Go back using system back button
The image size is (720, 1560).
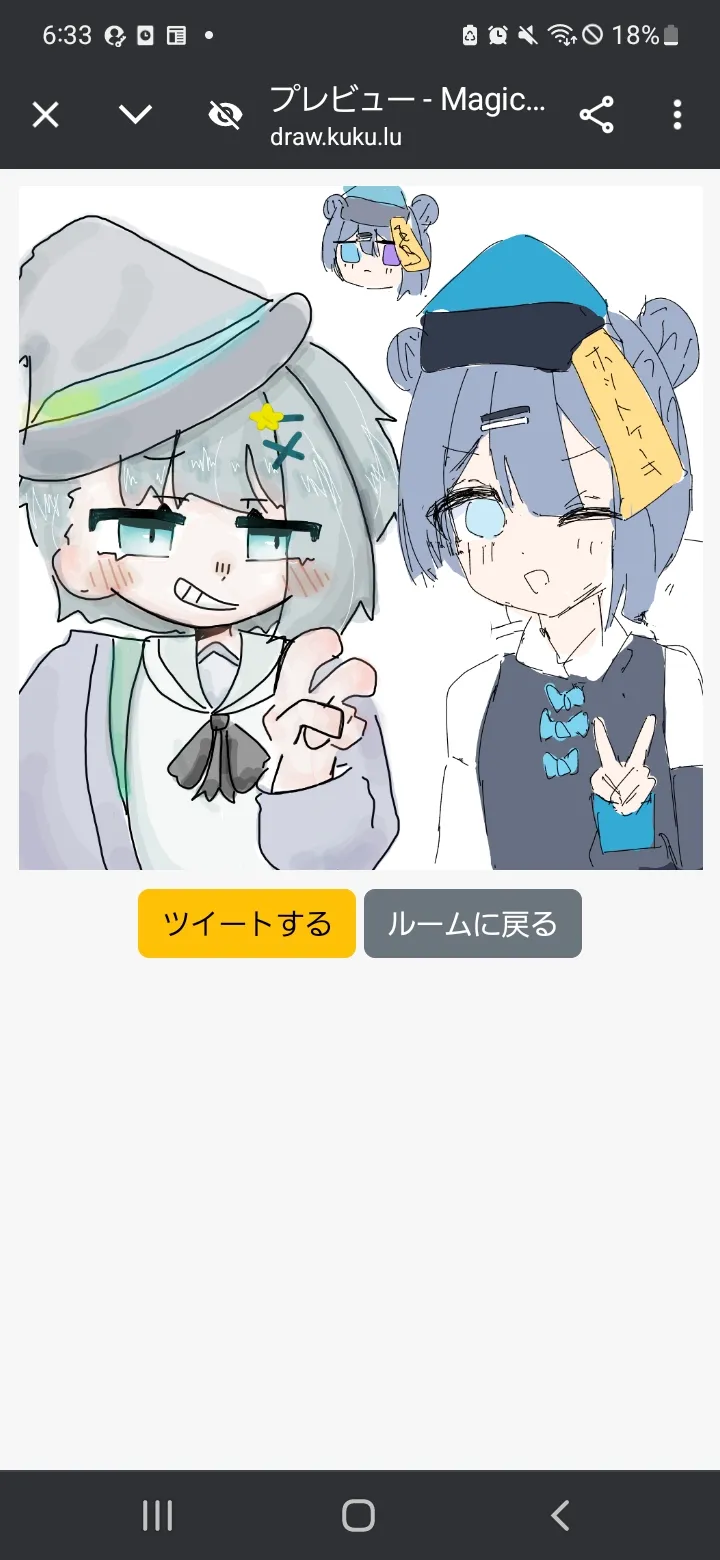point(560,1515)
